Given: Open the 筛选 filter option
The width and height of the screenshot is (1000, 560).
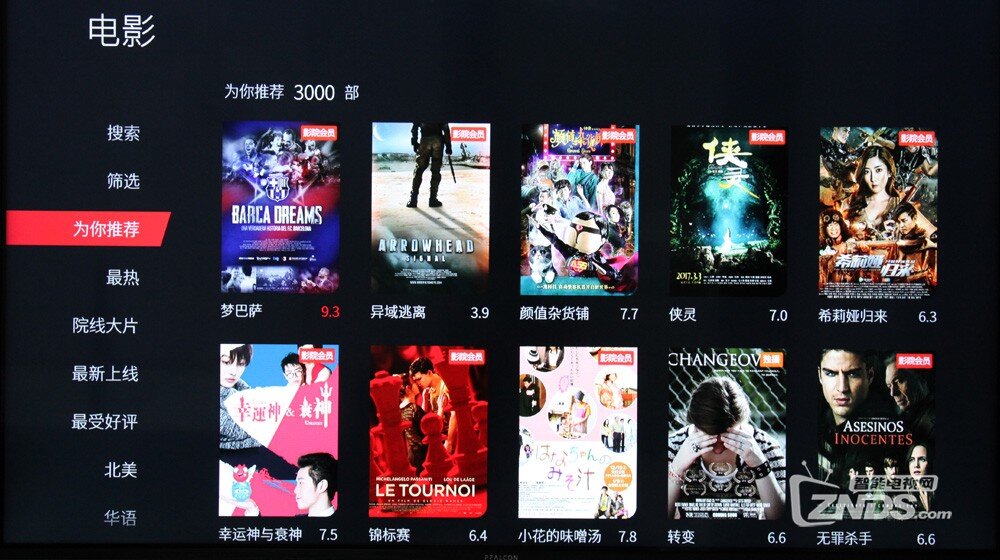Looking at the screenshot, I should pos(123,181).
